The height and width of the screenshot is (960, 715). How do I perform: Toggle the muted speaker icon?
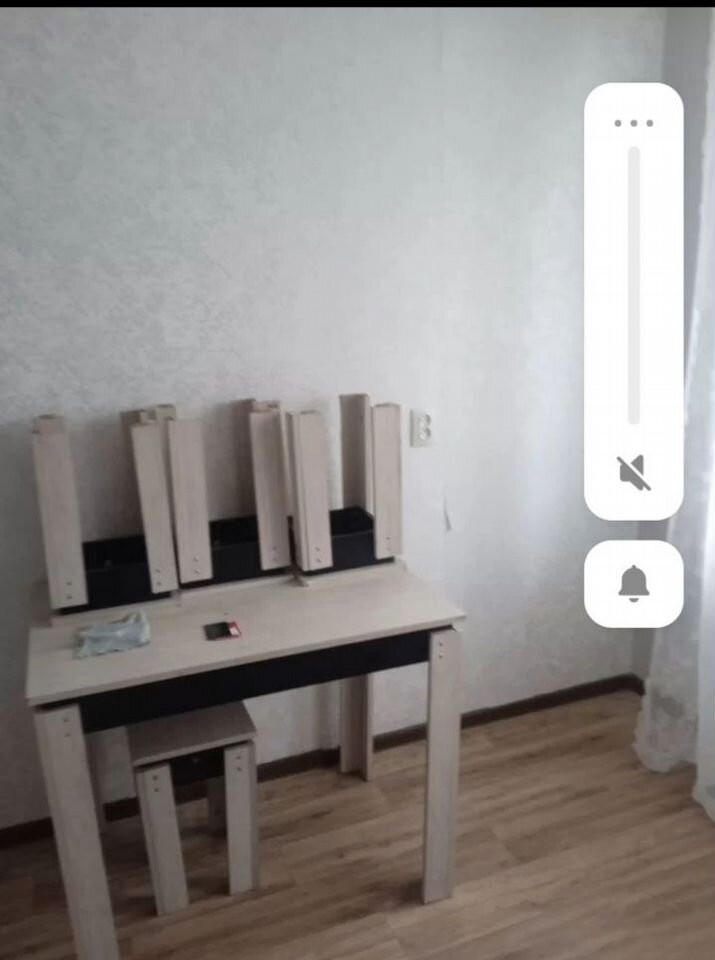tap(634, 473)
